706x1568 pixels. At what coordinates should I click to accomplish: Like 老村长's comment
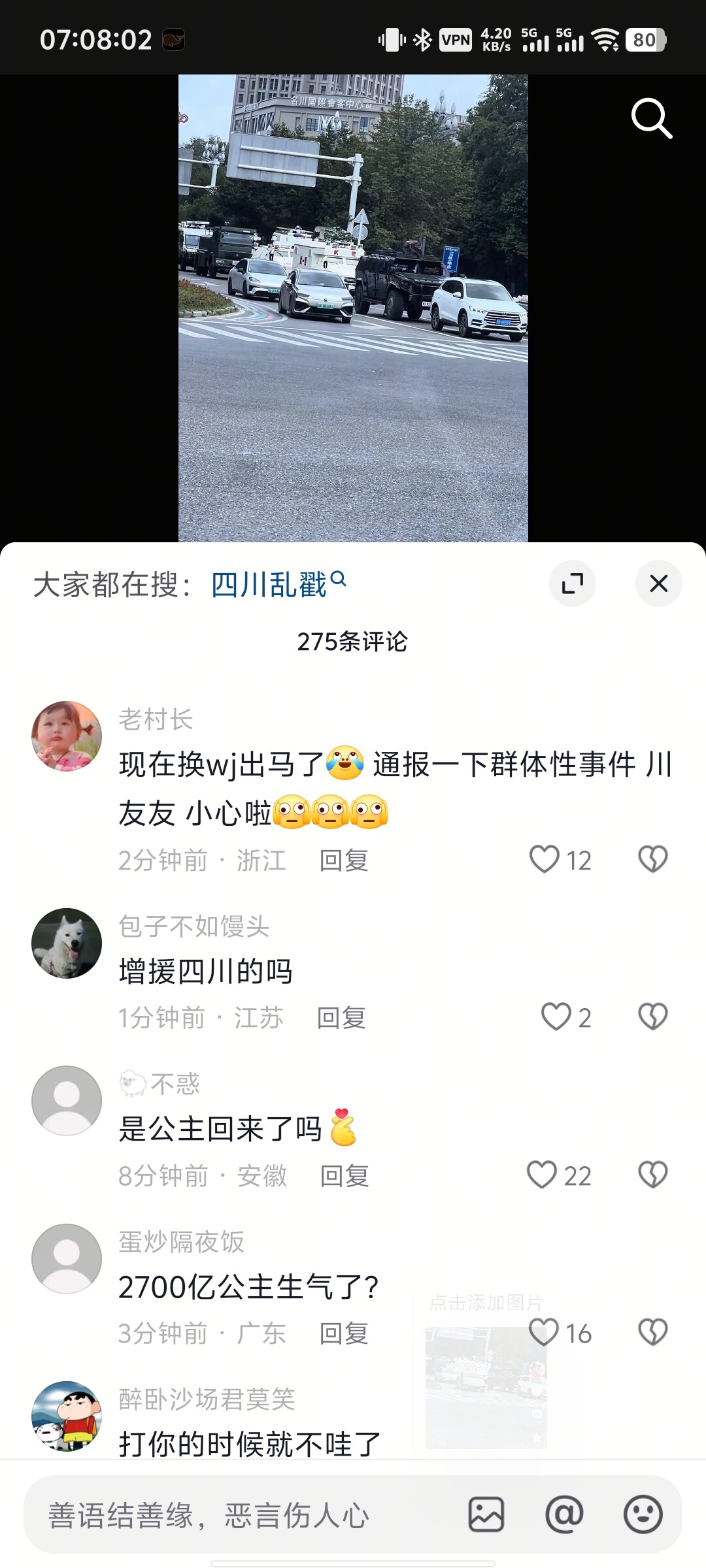[545, 860]
